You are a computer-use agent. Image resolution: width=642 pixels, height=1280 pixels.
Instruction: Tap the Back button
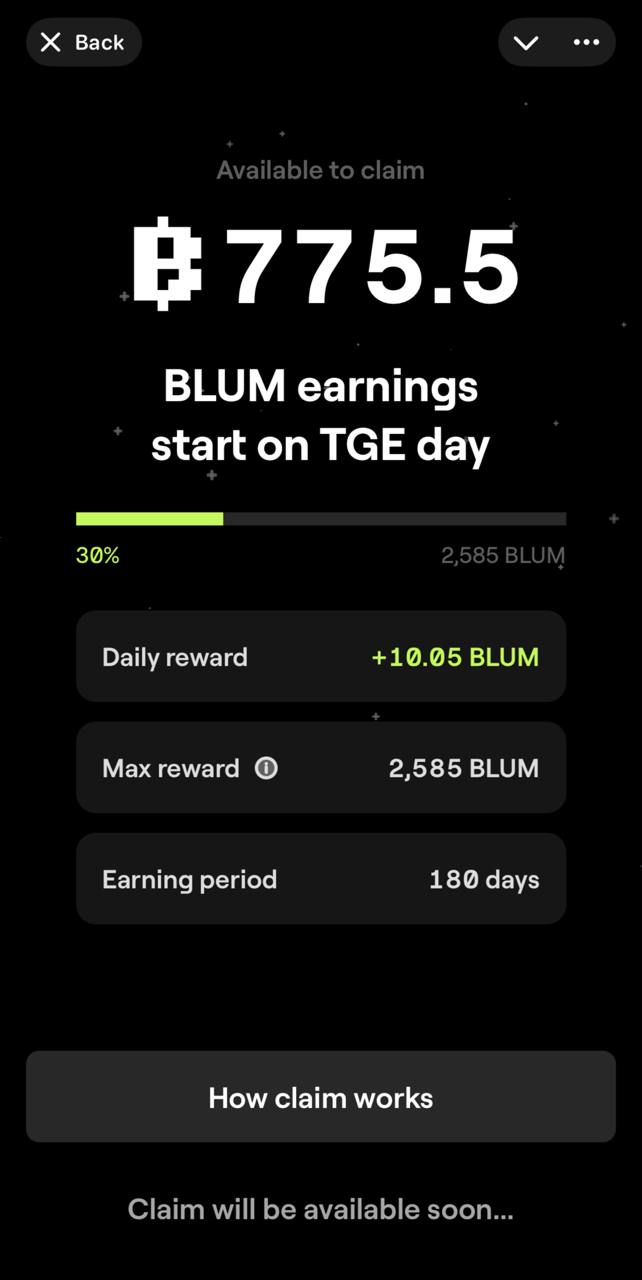[83, 42]
